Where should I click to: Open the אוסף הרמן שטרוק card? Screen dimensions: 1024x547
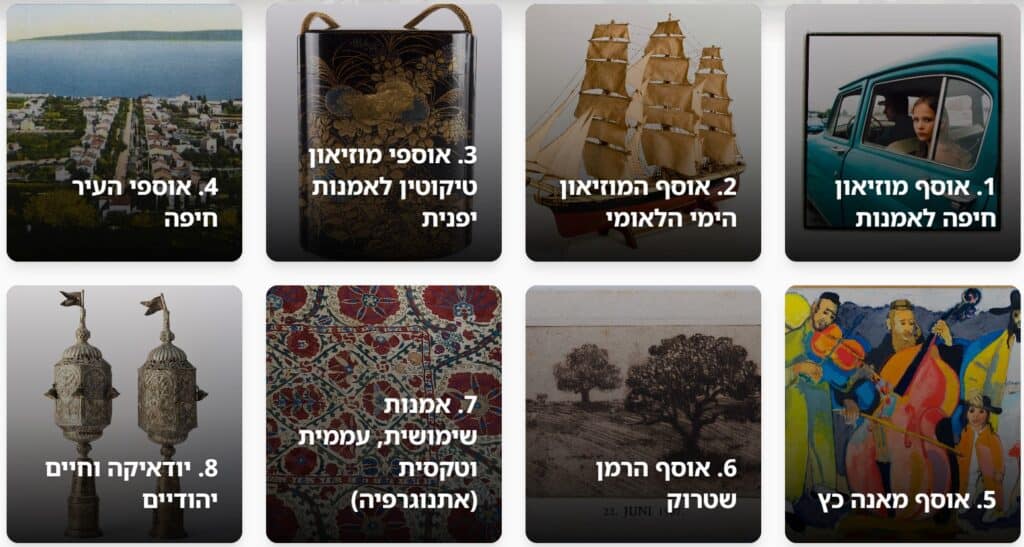[x=643, y=414]
